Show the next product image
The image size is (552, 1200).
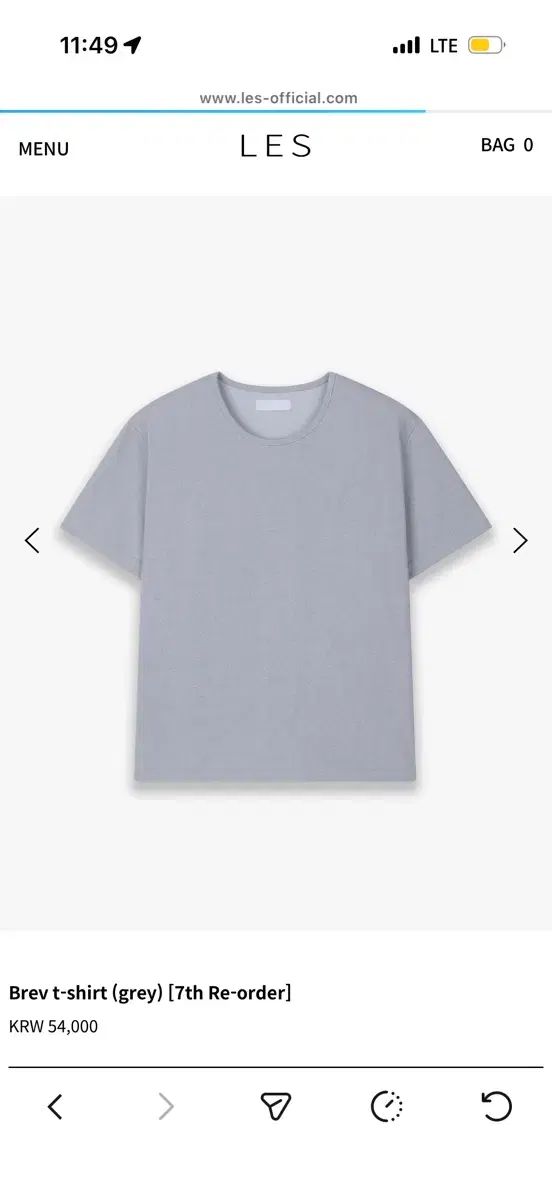(x=520, y=540)
